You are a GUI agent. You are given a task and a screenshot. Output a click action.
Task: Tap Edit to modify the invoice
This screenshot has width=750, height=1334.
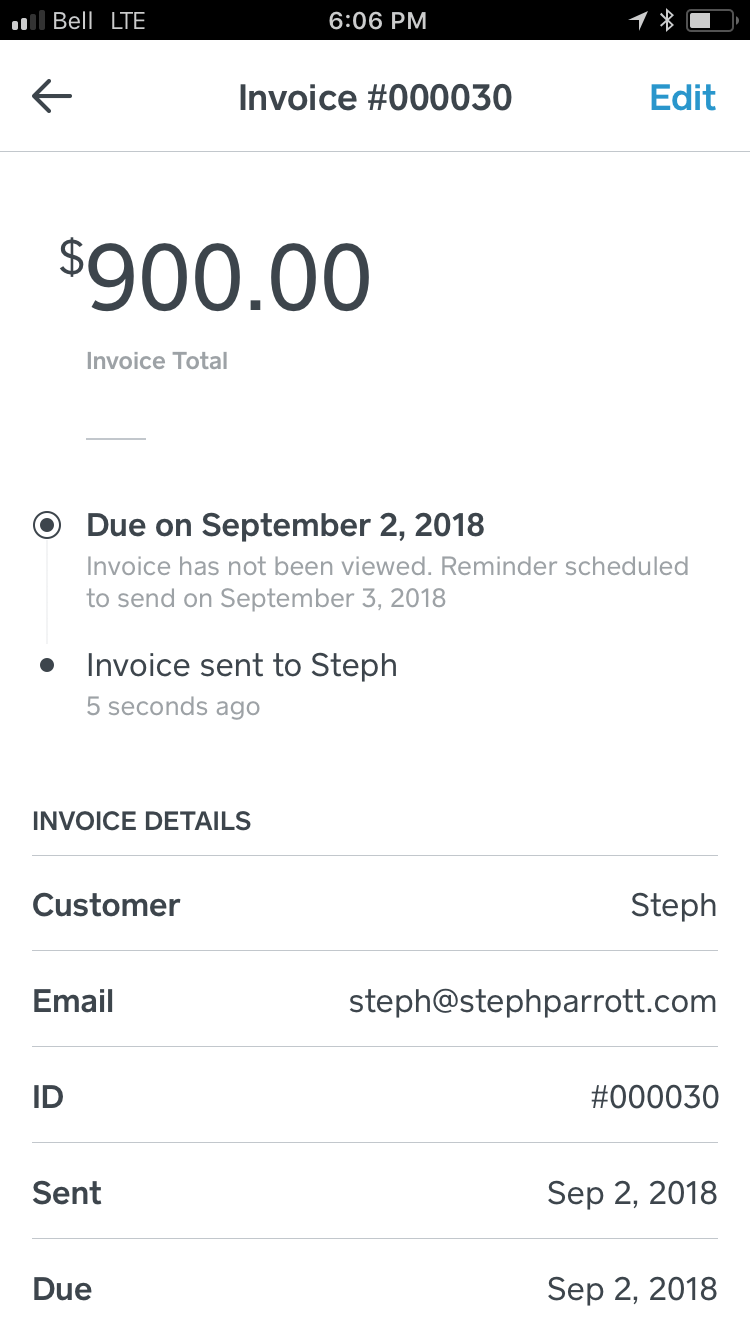click(x=683, y=98)
